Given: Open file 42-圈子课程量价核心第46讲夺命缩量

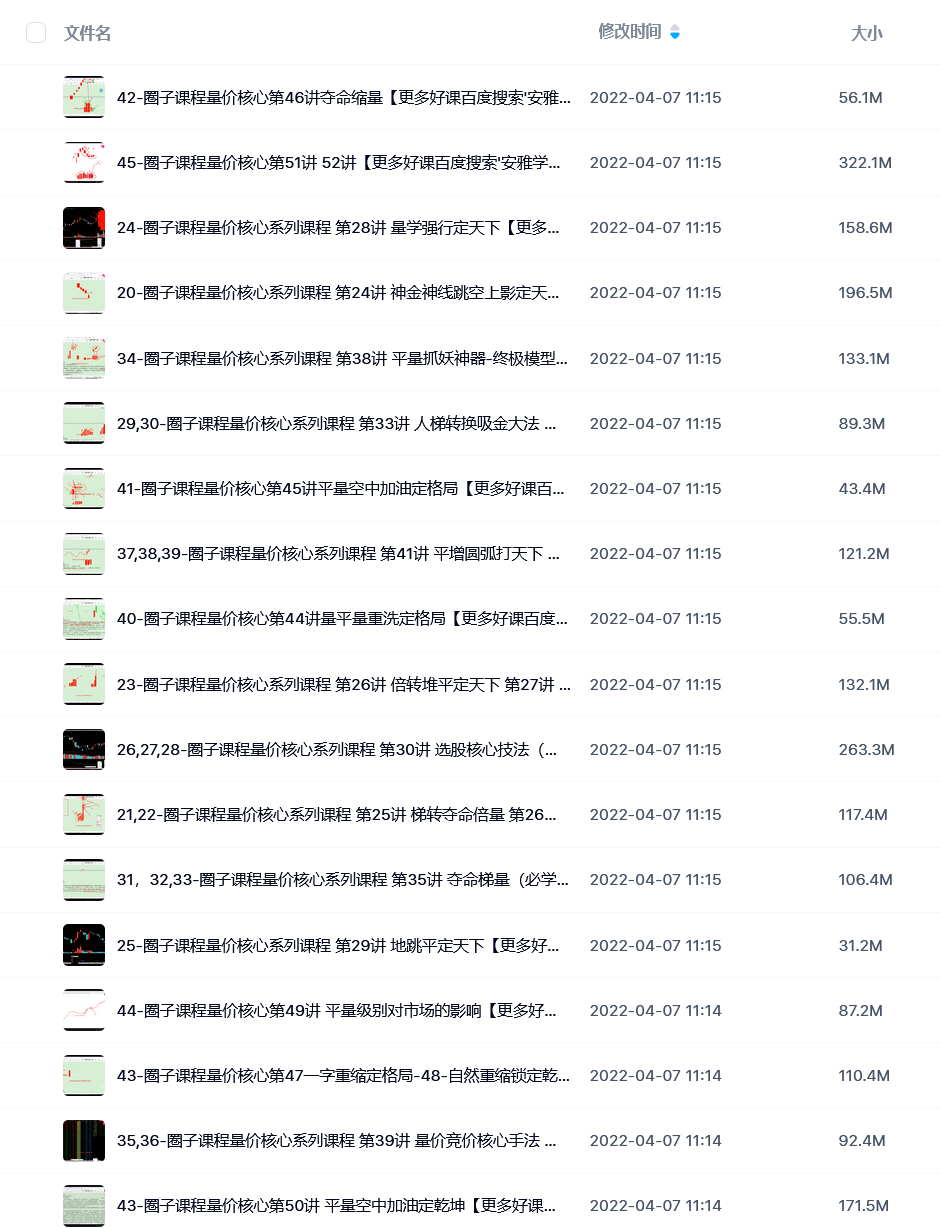Looking at the screenshot, I should click(344, 98).
